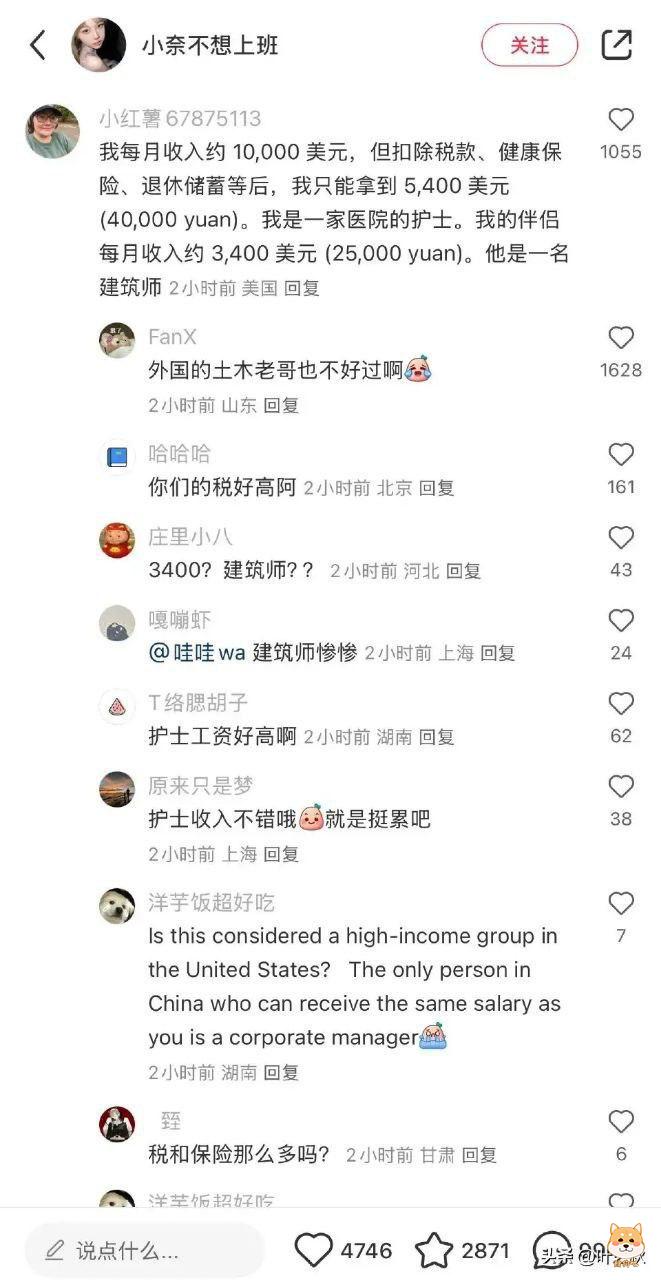Screen dimensions: 661x1280
Task: Open 小奈不想上班's profile avatar
Action: [x=99, y=45]
